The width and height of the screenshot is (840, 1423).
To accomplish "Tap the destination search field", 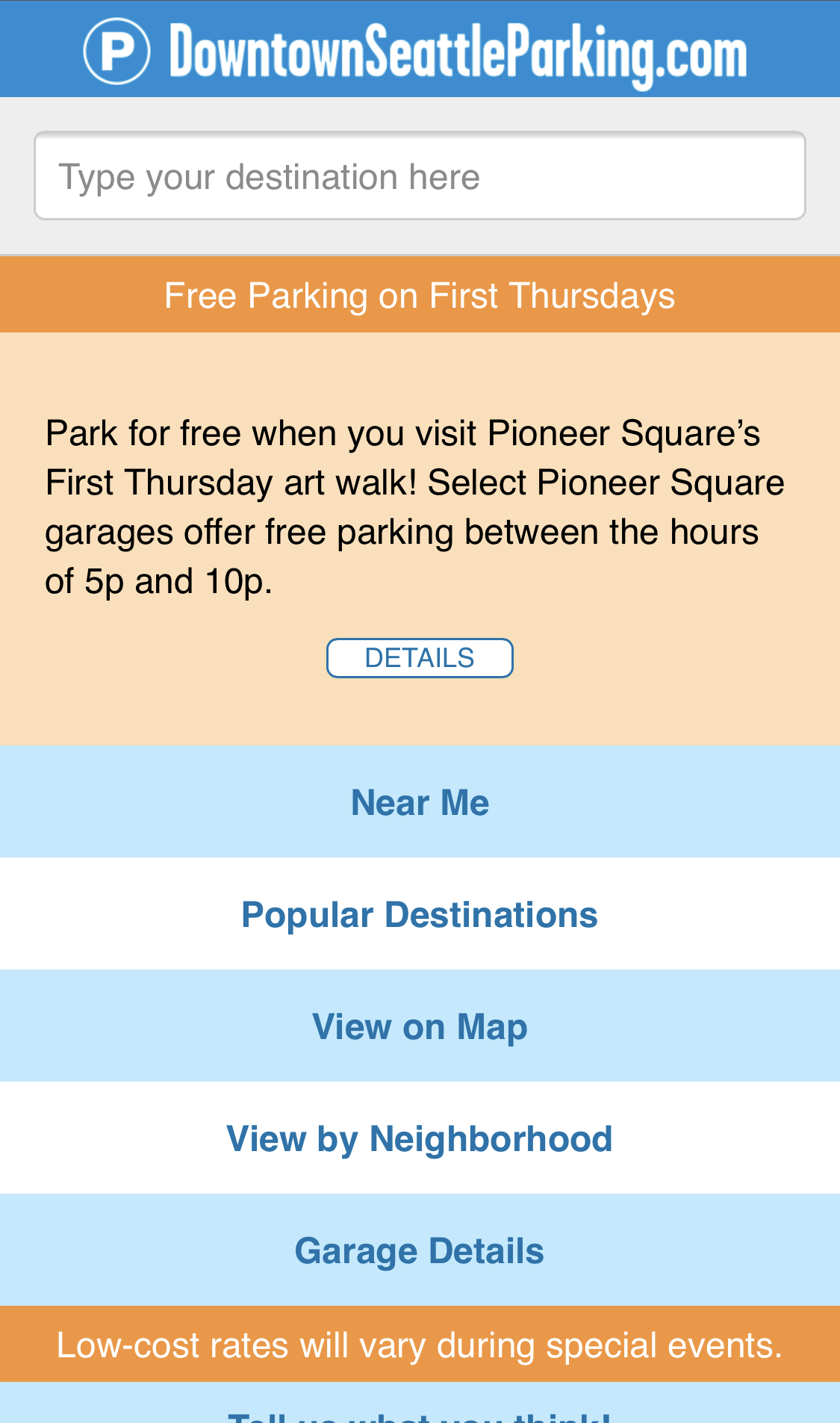I will tap(420, 176).
